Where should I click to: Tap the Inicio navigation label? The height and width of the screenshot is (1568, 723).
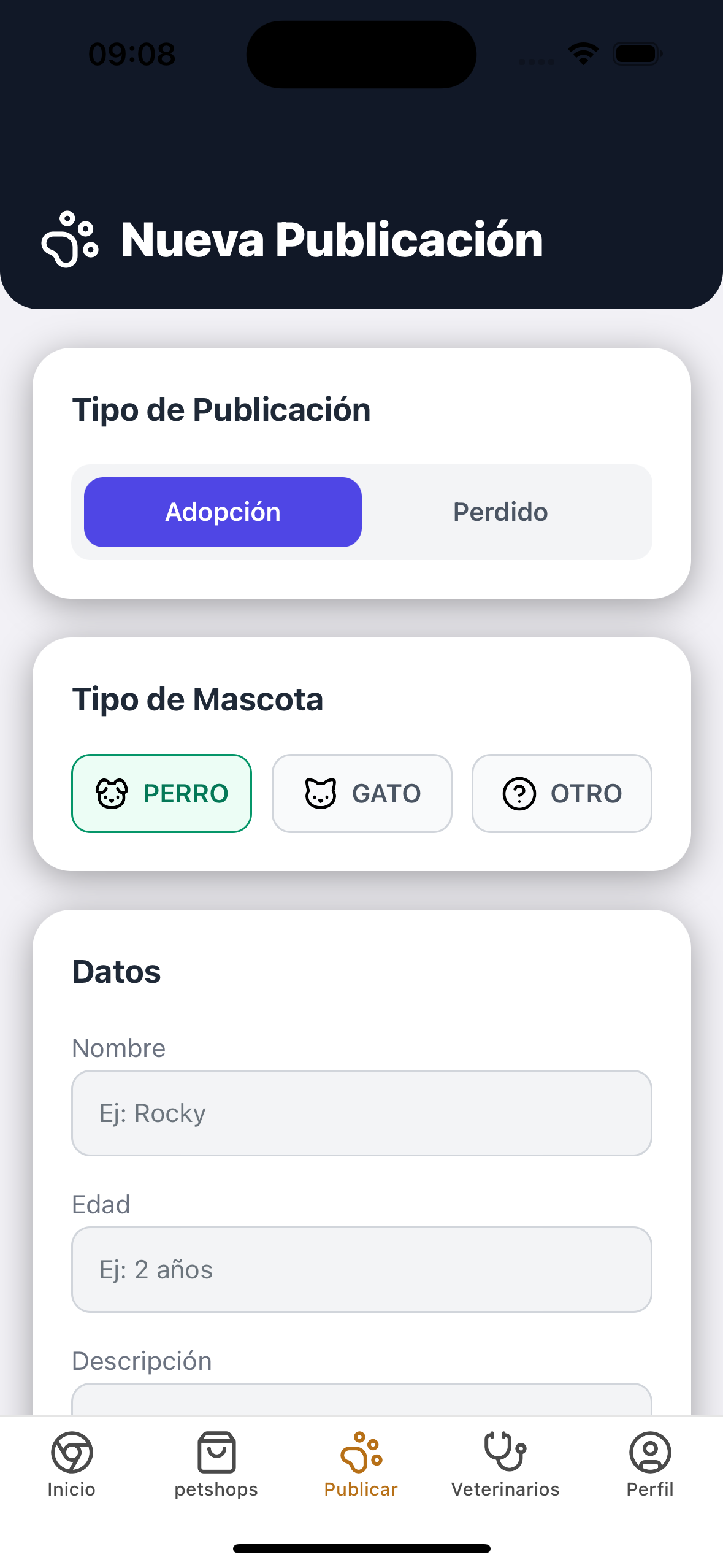tap(71, 1489)
